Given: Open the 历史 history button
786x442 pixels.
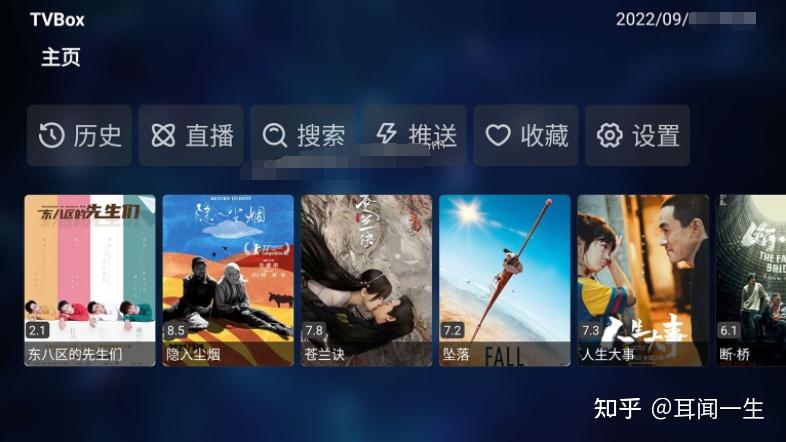Looking at the screenshot, I should click(80, 136).
